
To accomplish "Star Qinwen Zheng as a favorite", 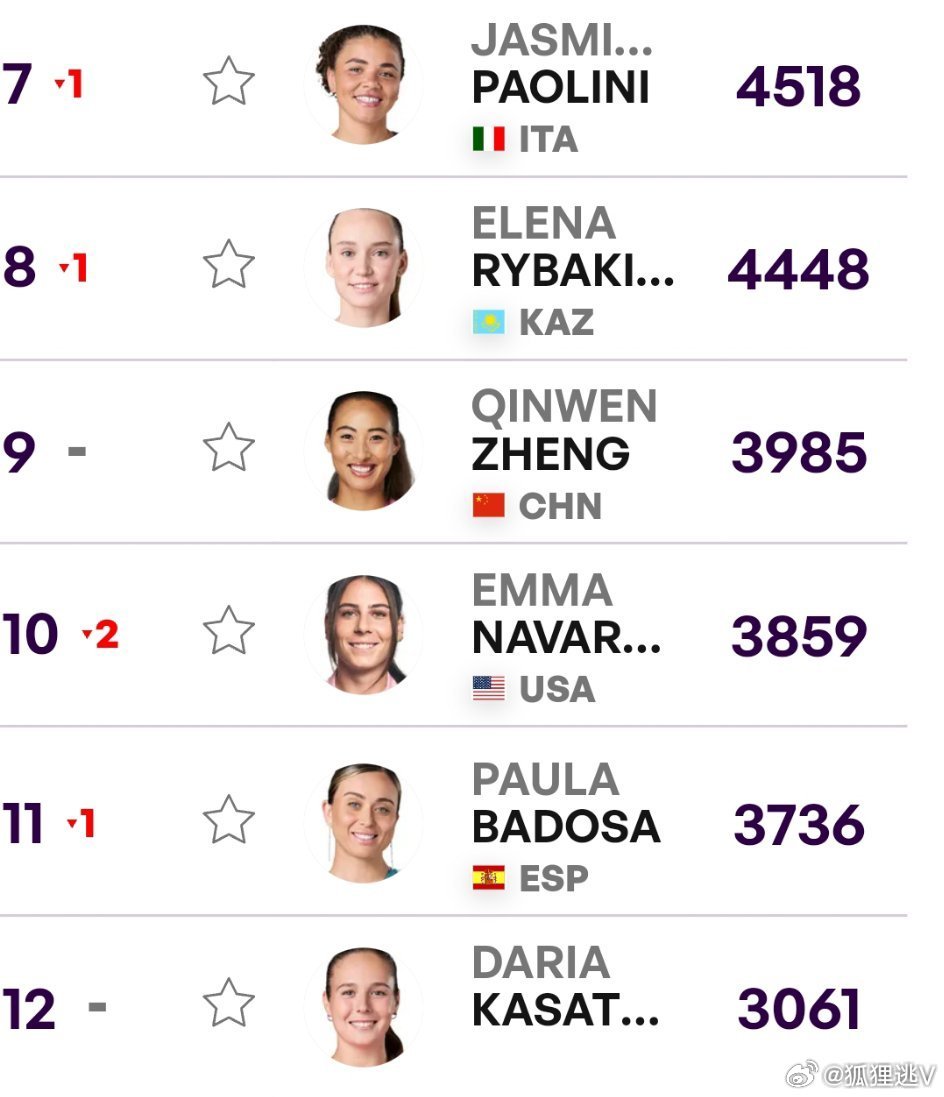I will pos(228,447).
